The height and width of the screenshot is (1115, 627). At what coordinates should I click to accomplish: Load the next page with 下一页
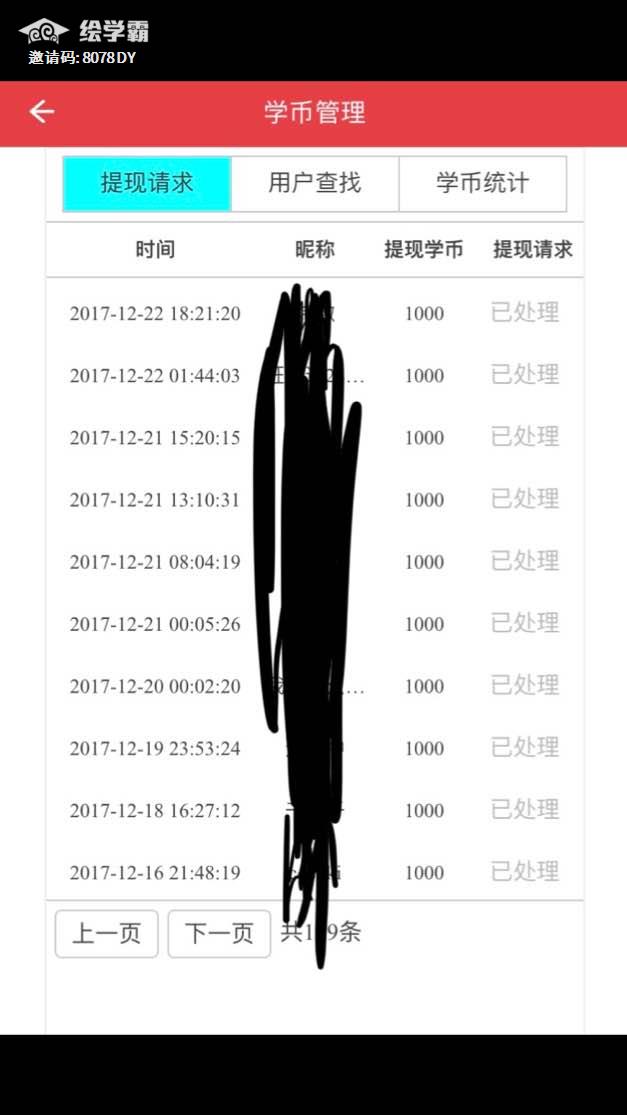pyautogui.click(x=219, y=934)
